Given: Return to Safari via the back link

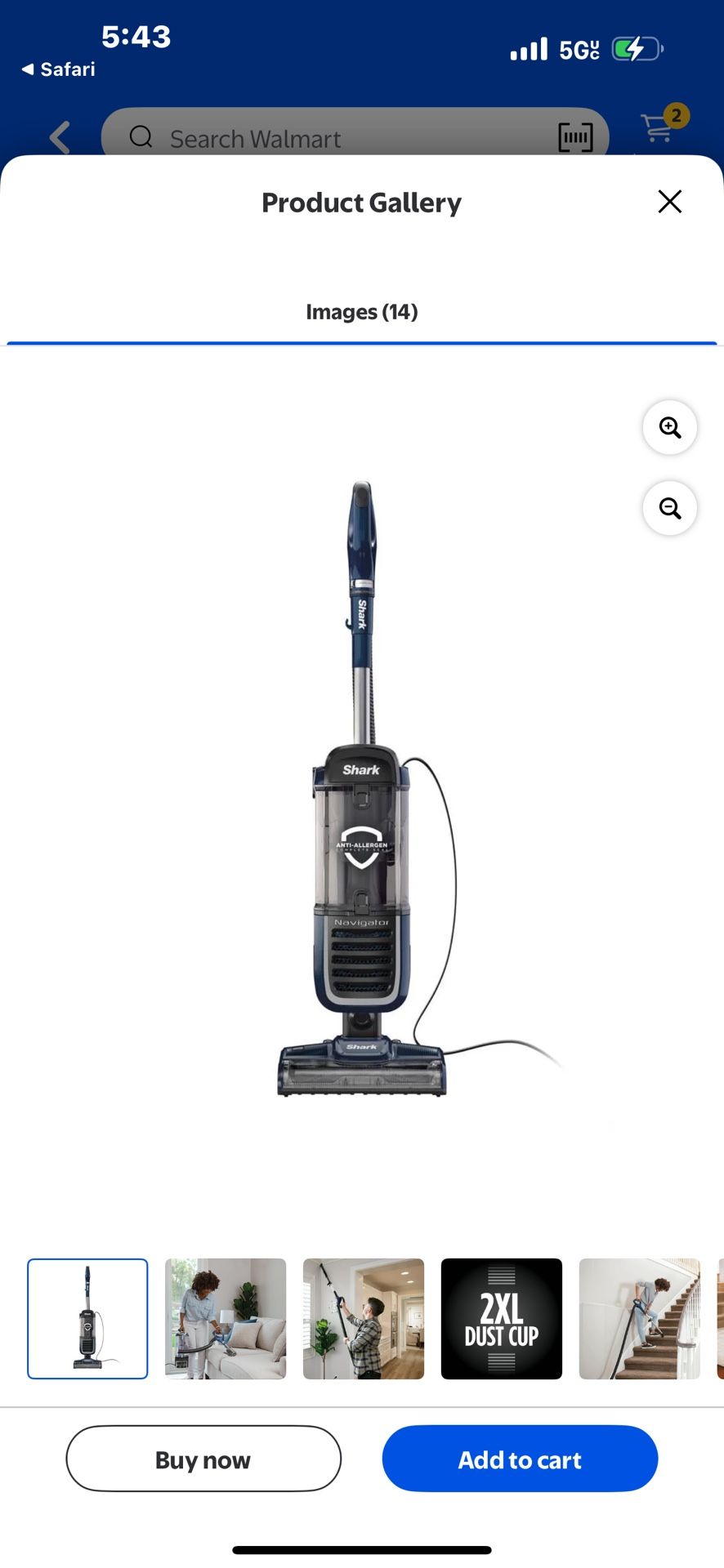Looking at the screenshot, I should [x=58, y=69].
